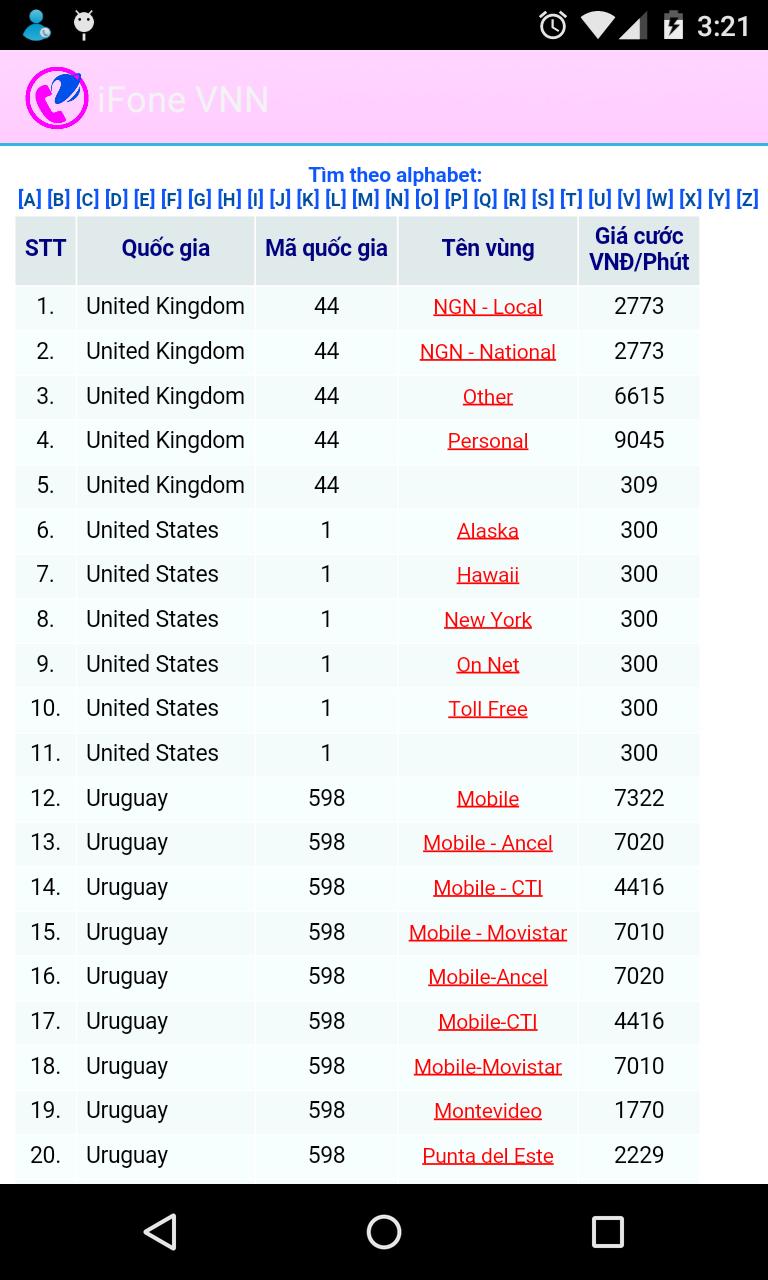Open the Toll Free link
768x1280 pixels.
click(487, 709)
